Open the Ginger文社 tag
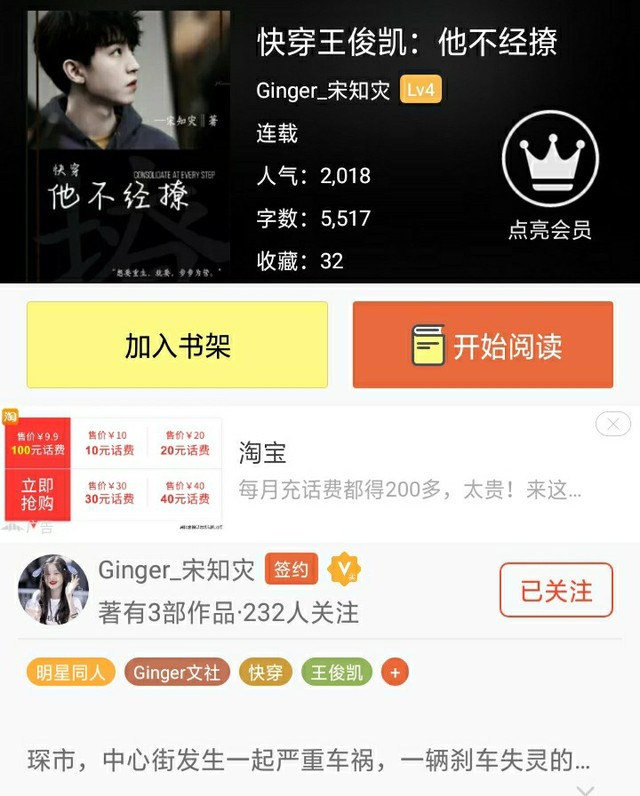This screenshot has width=640, height=796. (x=176, y=672)
